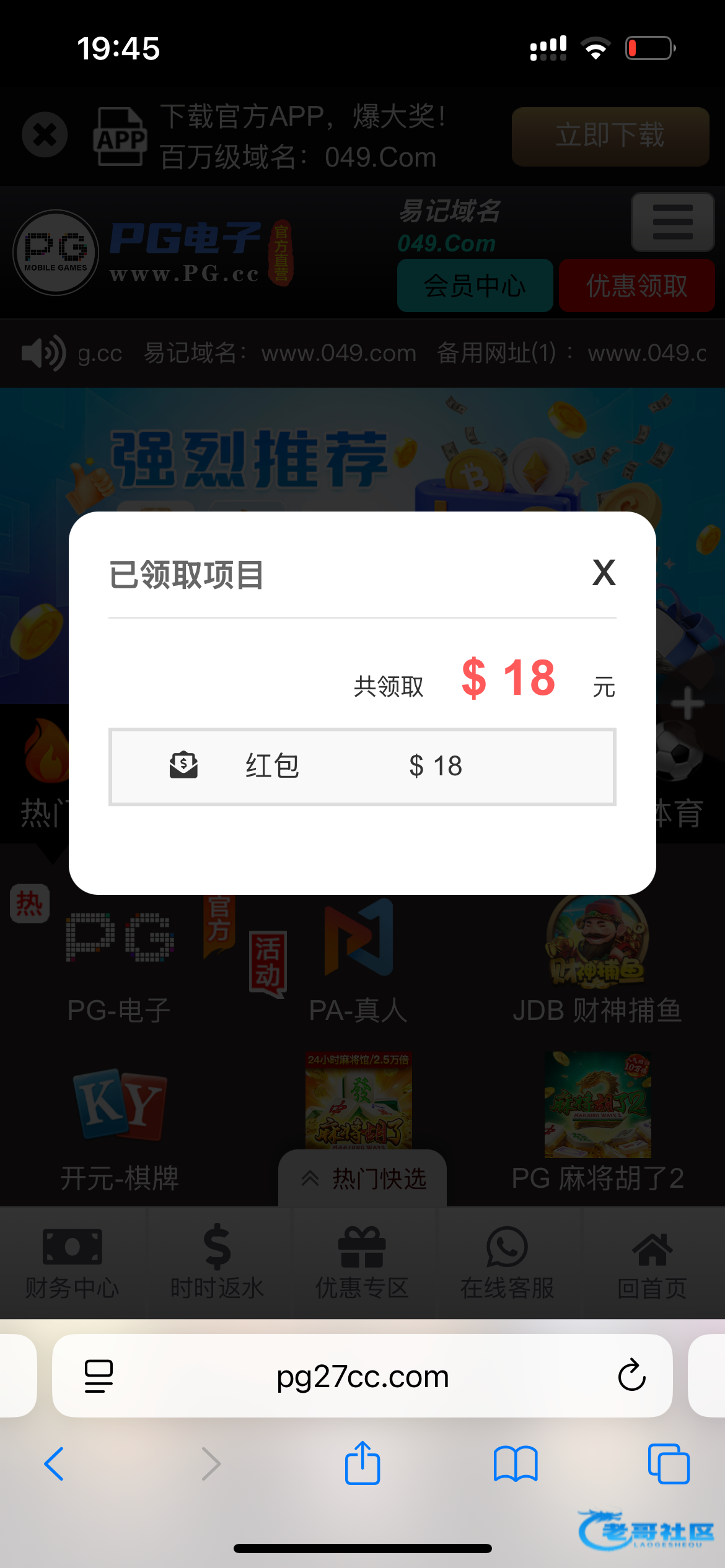Reload the page in Safari
725x1568 pixels.
[x=631, y=1376]
